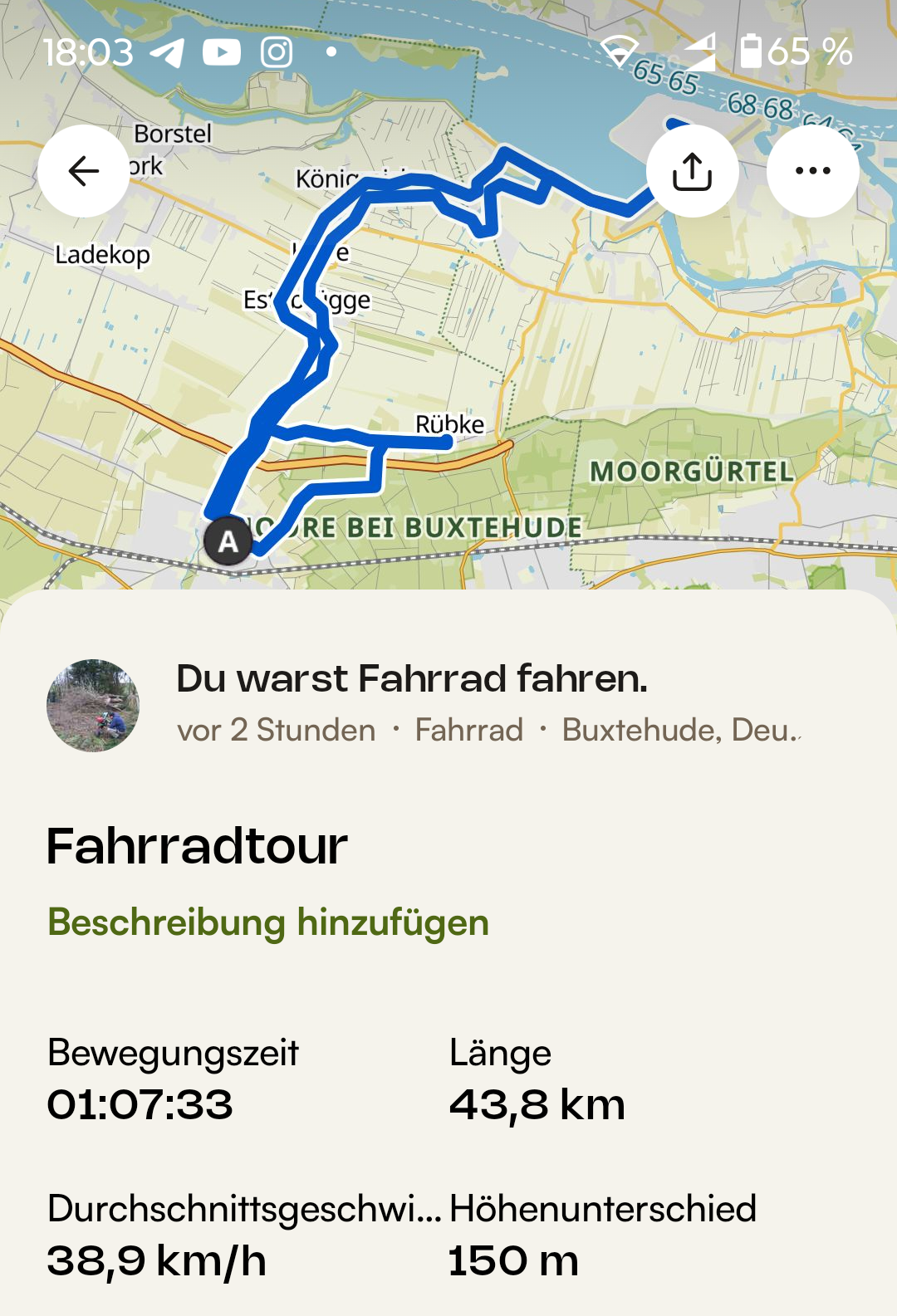Share this Fahrradtour

tap(692, 171)
